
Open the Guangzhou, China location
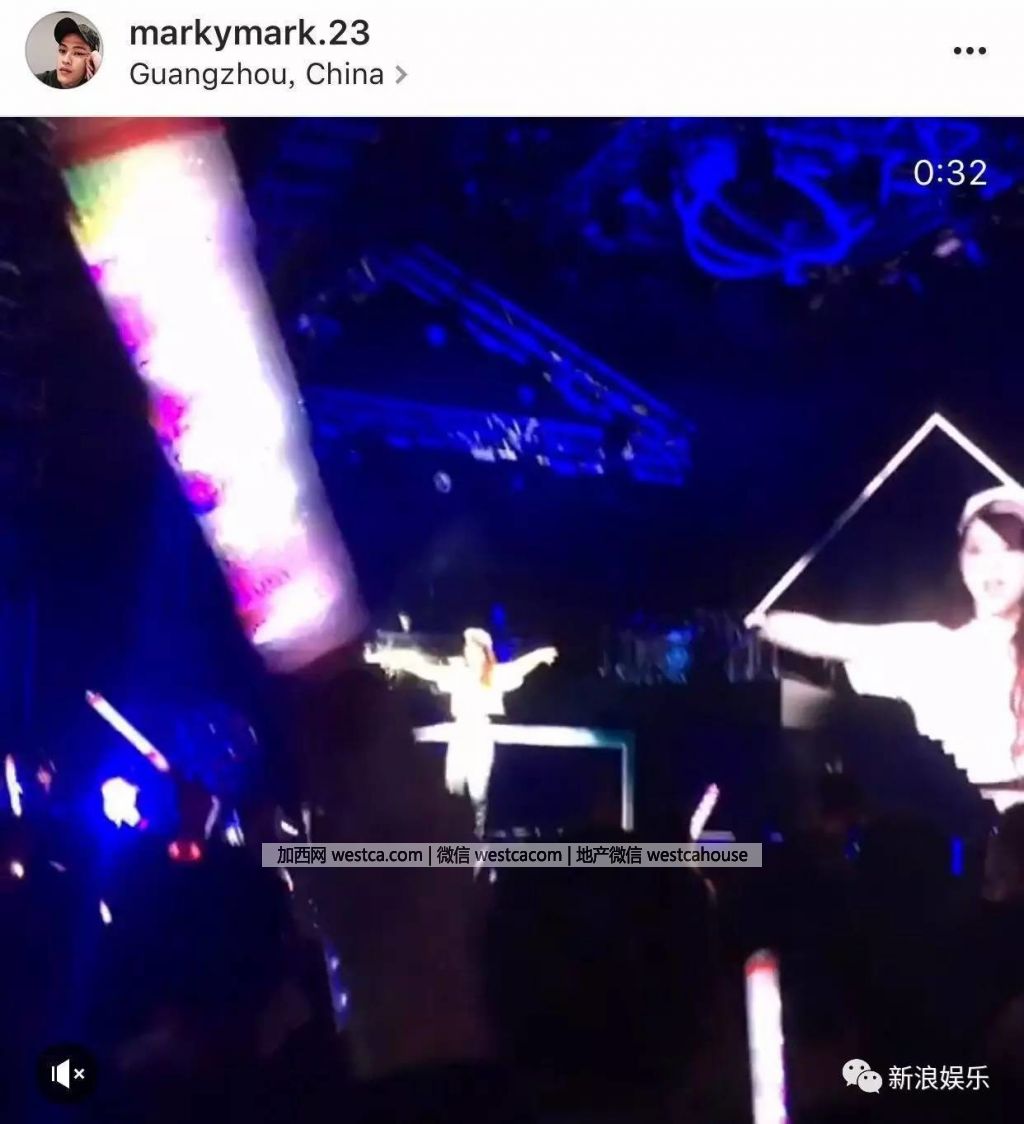257,74
